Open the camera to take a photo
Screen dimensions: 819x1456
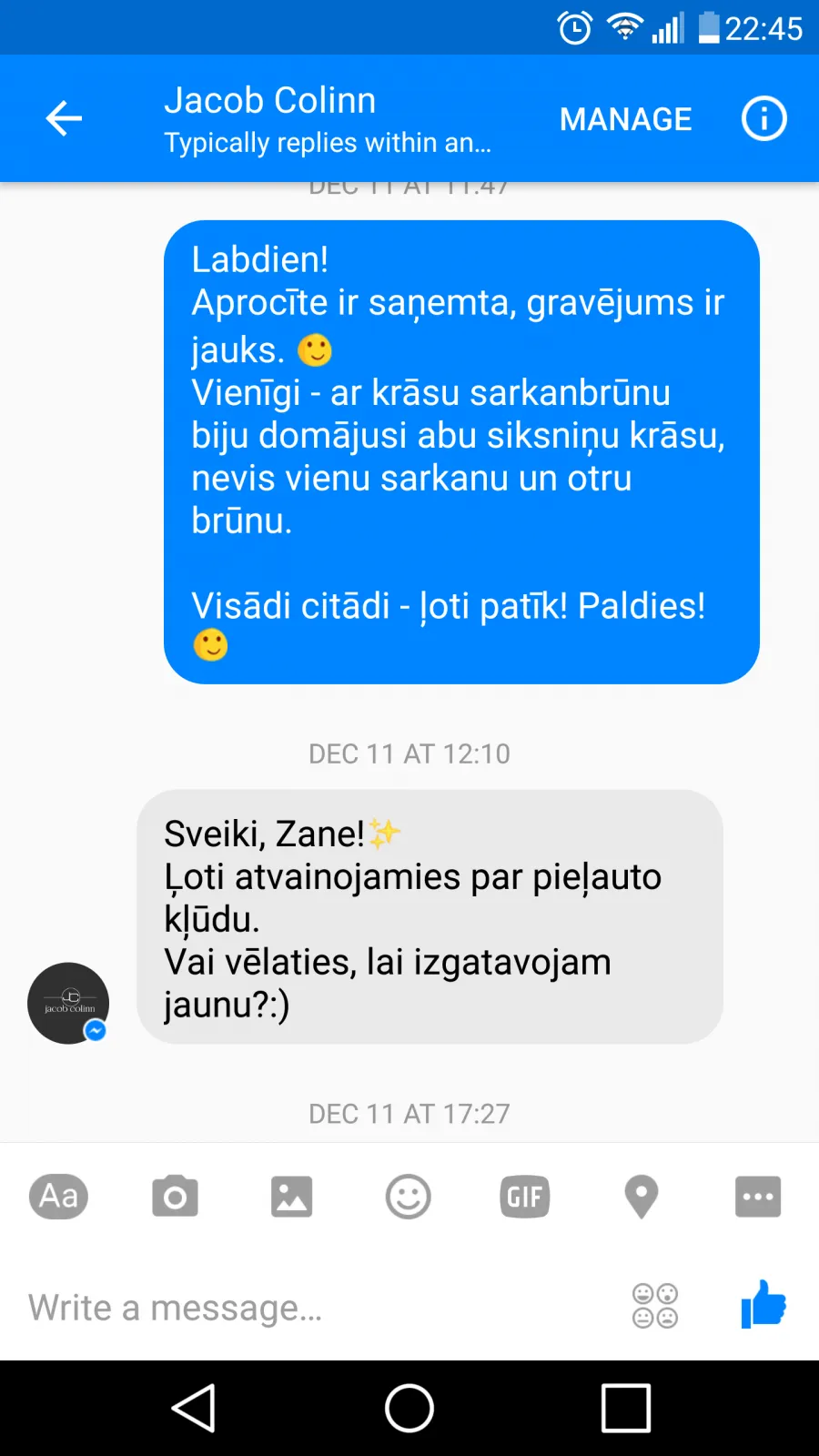pos(175,1196)
